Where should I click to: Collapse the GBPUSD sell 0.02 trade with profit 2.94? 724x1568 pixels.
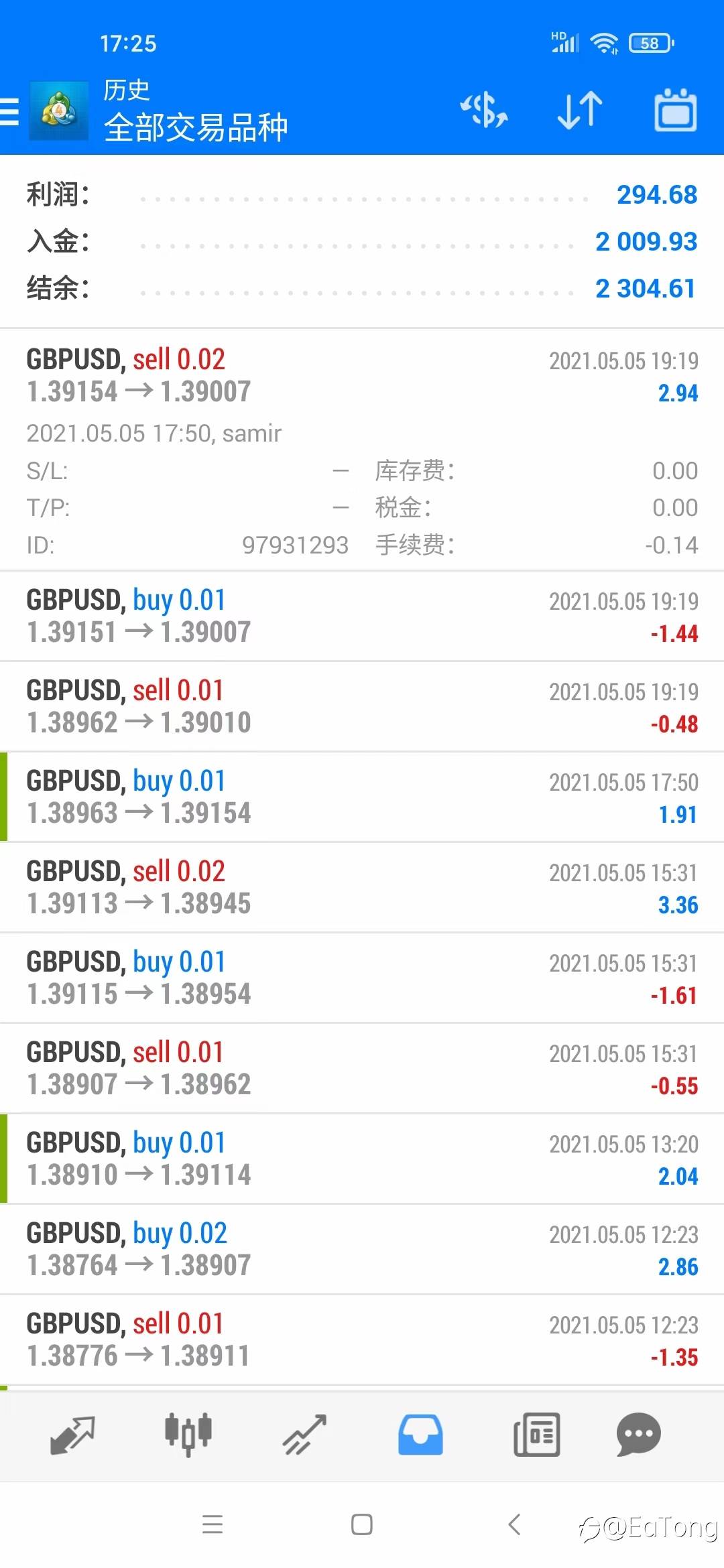click(x=362, y=376)
